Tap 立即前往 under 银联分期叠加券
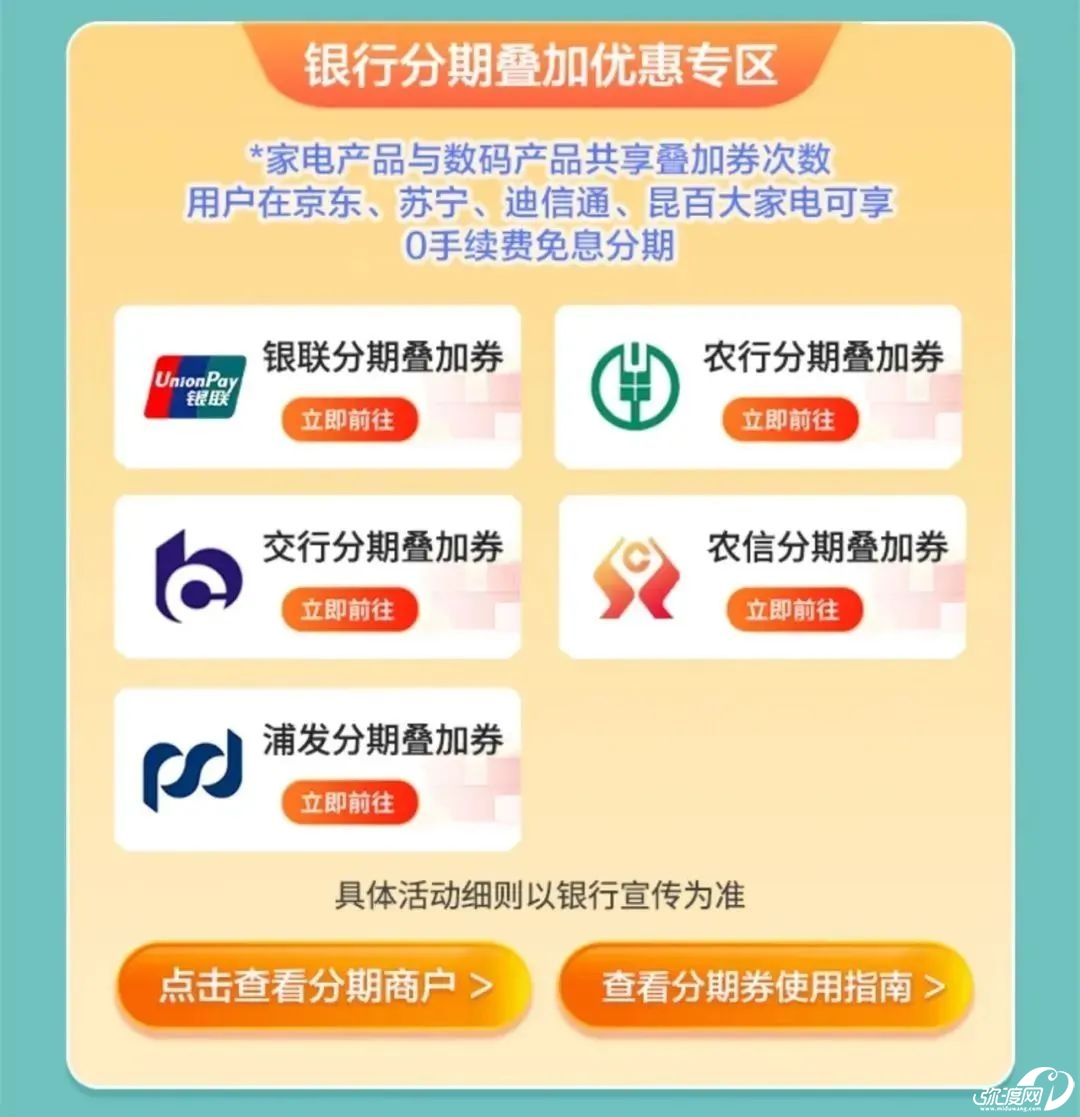 [349, 420]
